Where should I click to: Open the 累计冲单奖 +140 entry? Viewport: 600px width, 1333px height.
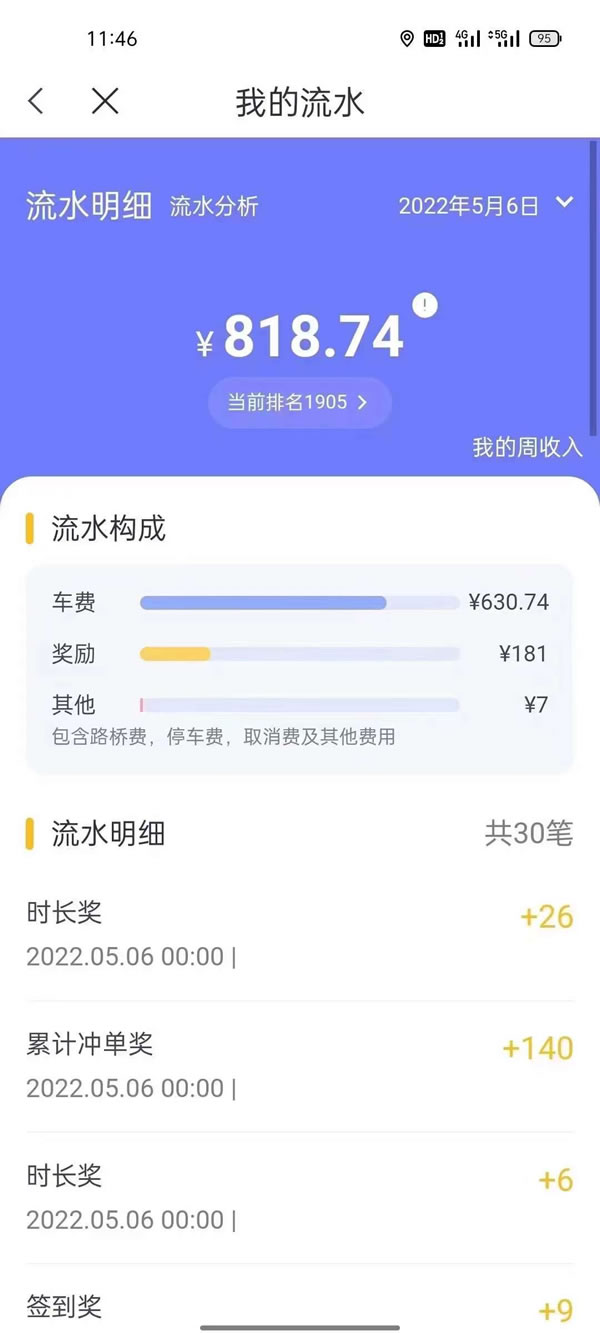pyautogui.click(x=300, y=1066)
